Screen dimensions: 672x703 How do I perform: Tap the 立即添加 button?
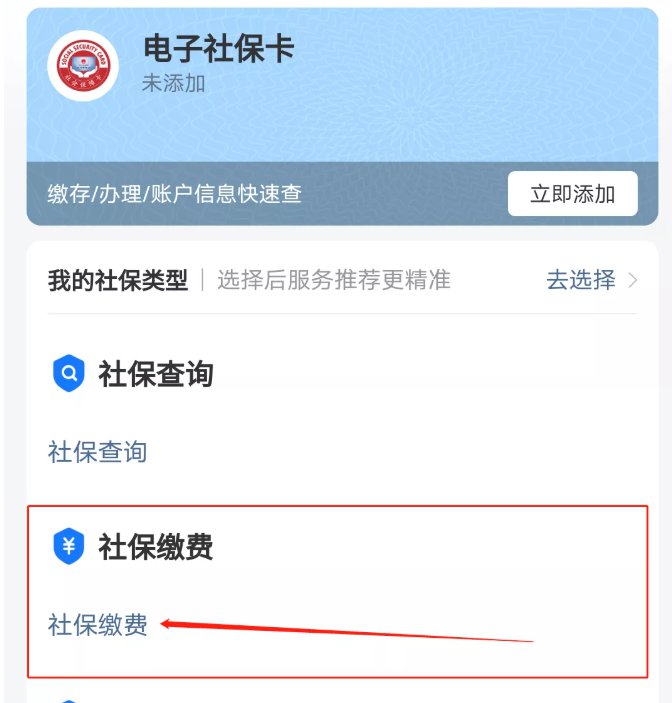(572, 194)
